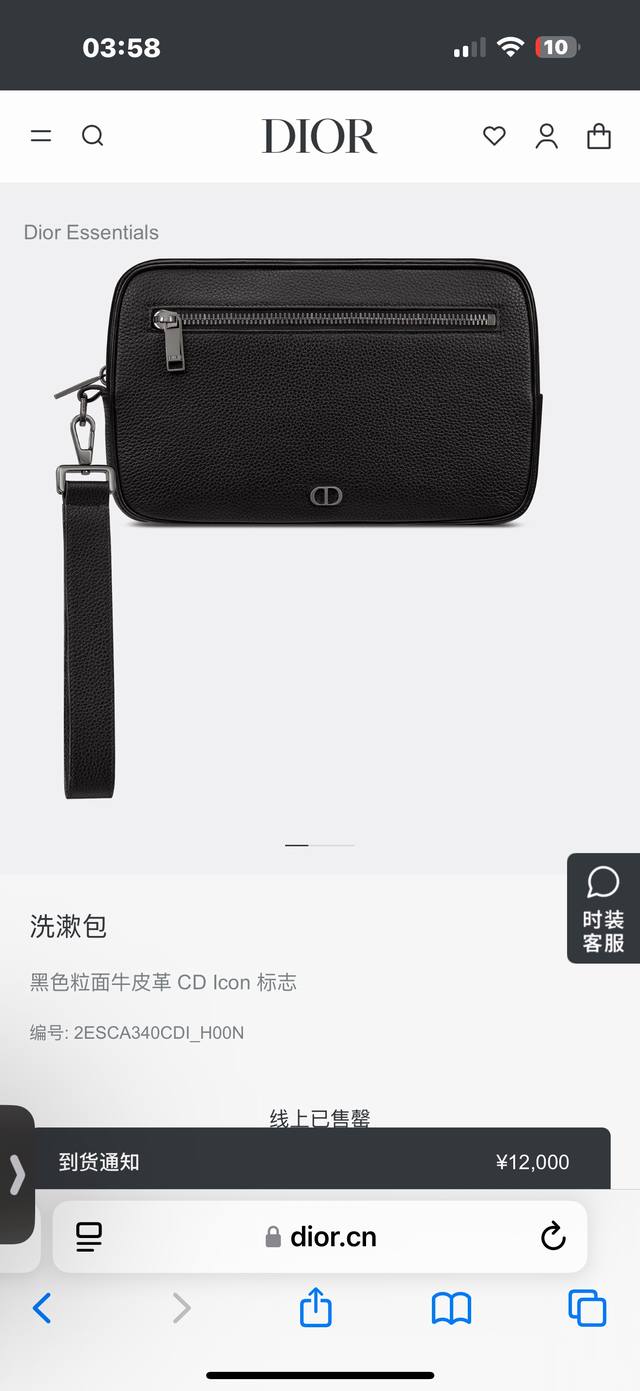The image size is (640, 1391).
Task: Open Safari tabs overview
Action: (587, 1307)
